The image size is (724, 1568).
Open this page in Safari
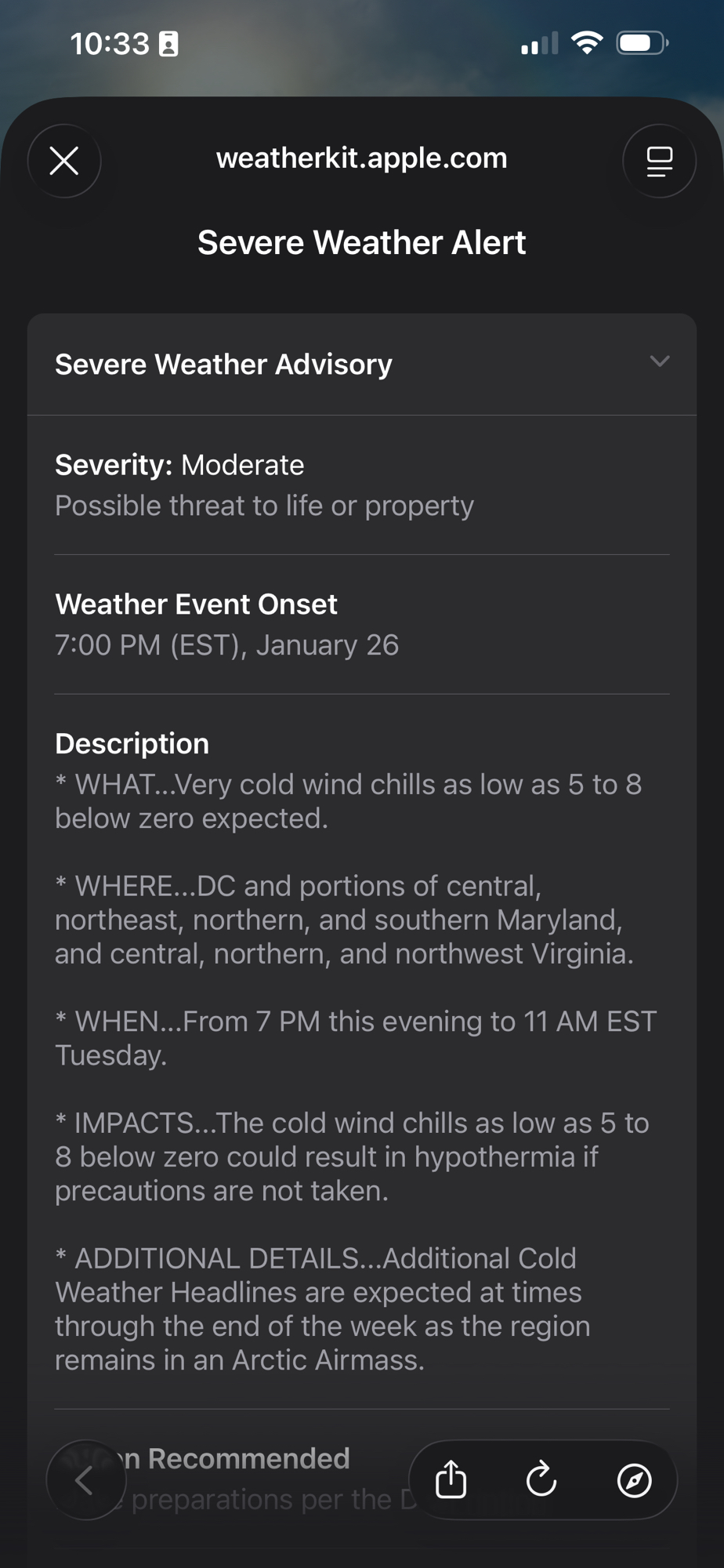634,1480
